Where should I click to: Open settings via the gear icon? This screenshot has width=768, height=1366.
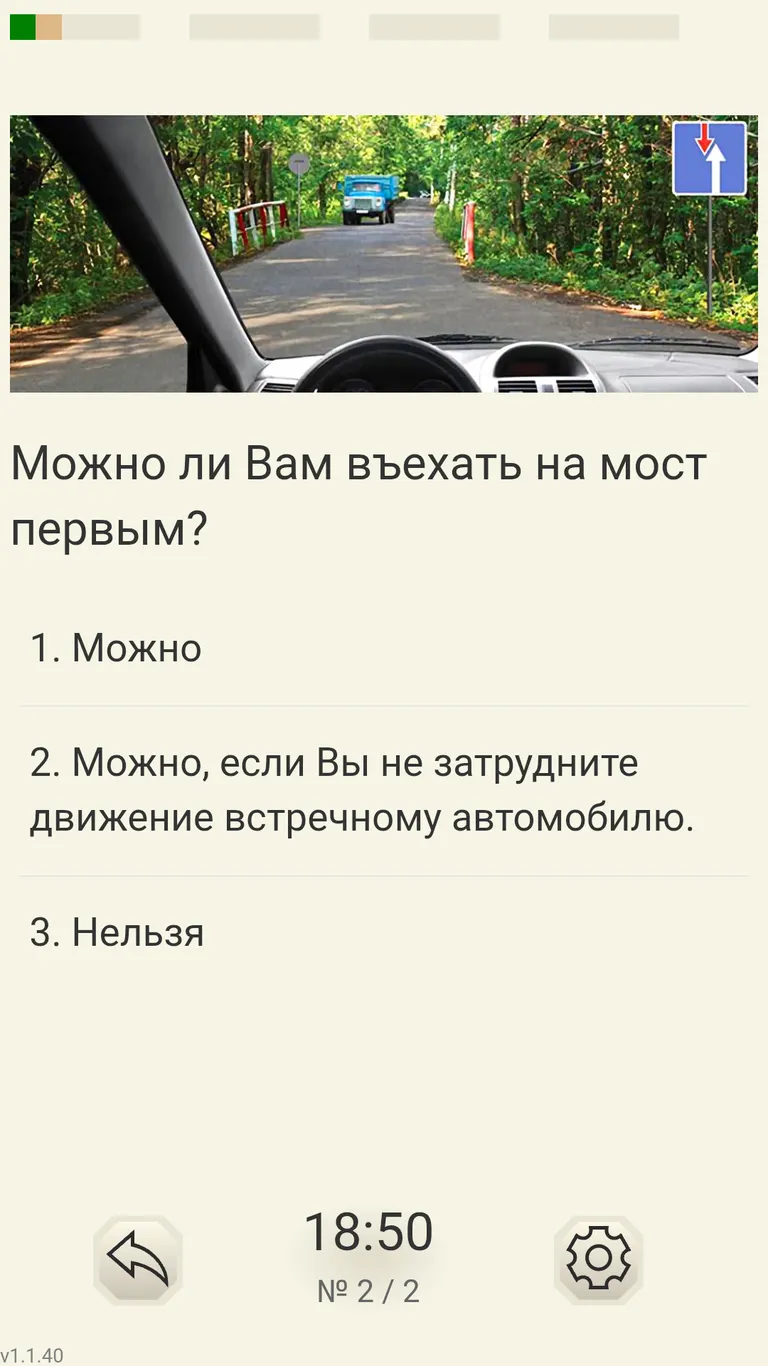(x=598, y=1259)
